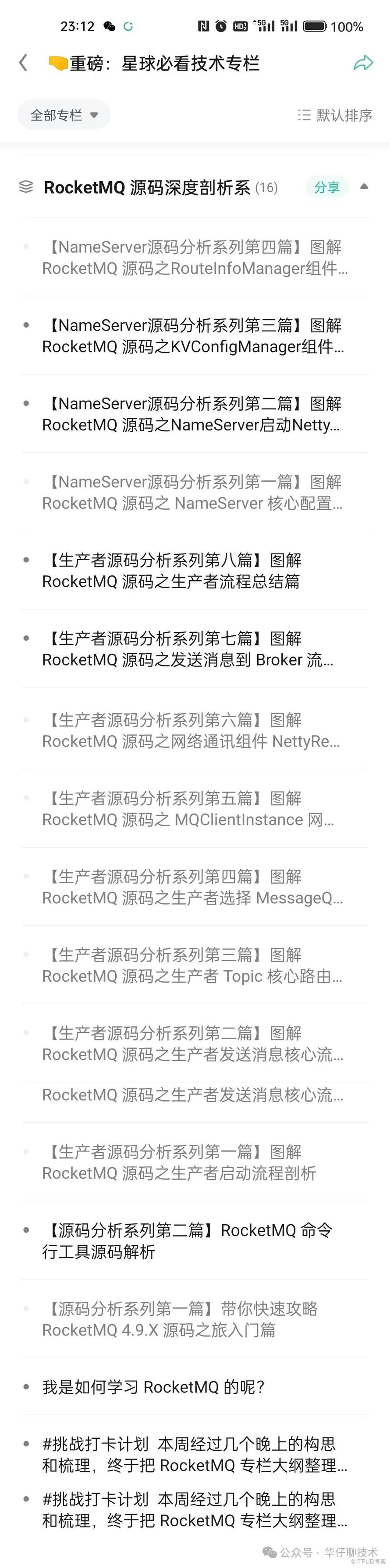Change sorting via 默认排序
The image size is (390, 1568).
[x=335, y=115]
